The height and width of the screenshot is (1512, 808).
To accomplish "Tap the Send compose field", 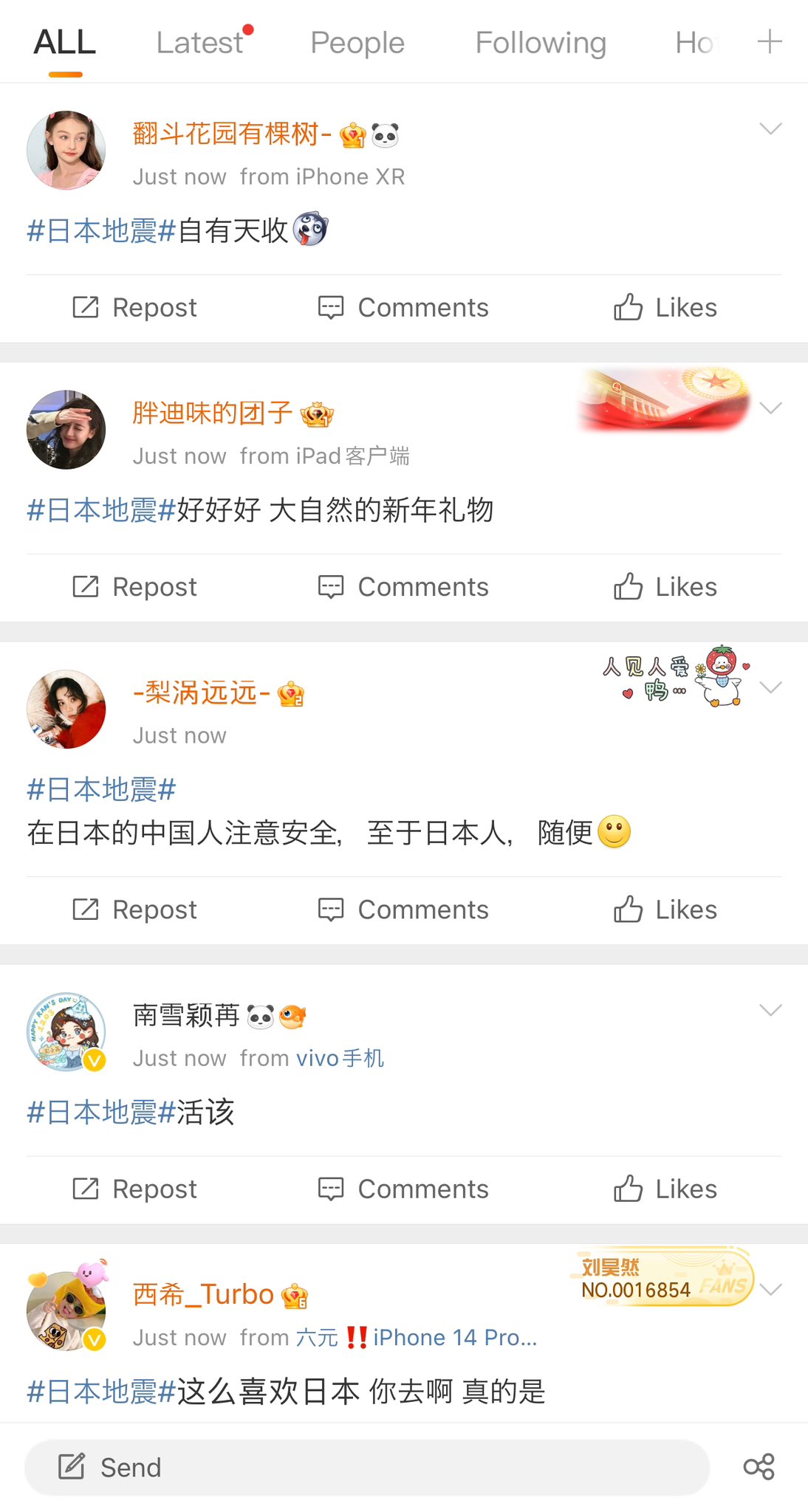I will click(x=367, y=1468).
